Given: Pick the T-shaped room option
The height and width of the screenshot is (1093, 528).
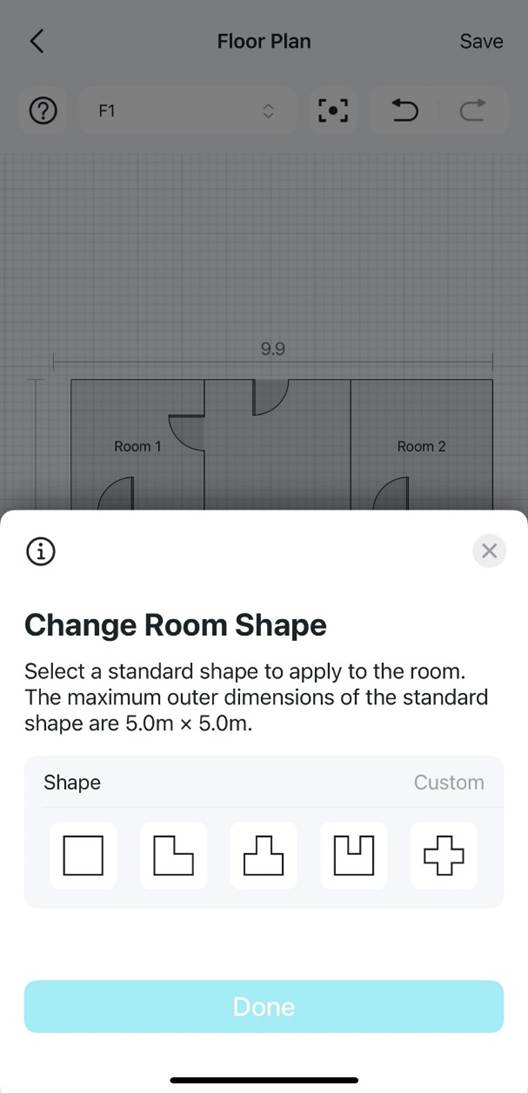Looking at the screenshot, I should tap(264, 855).
